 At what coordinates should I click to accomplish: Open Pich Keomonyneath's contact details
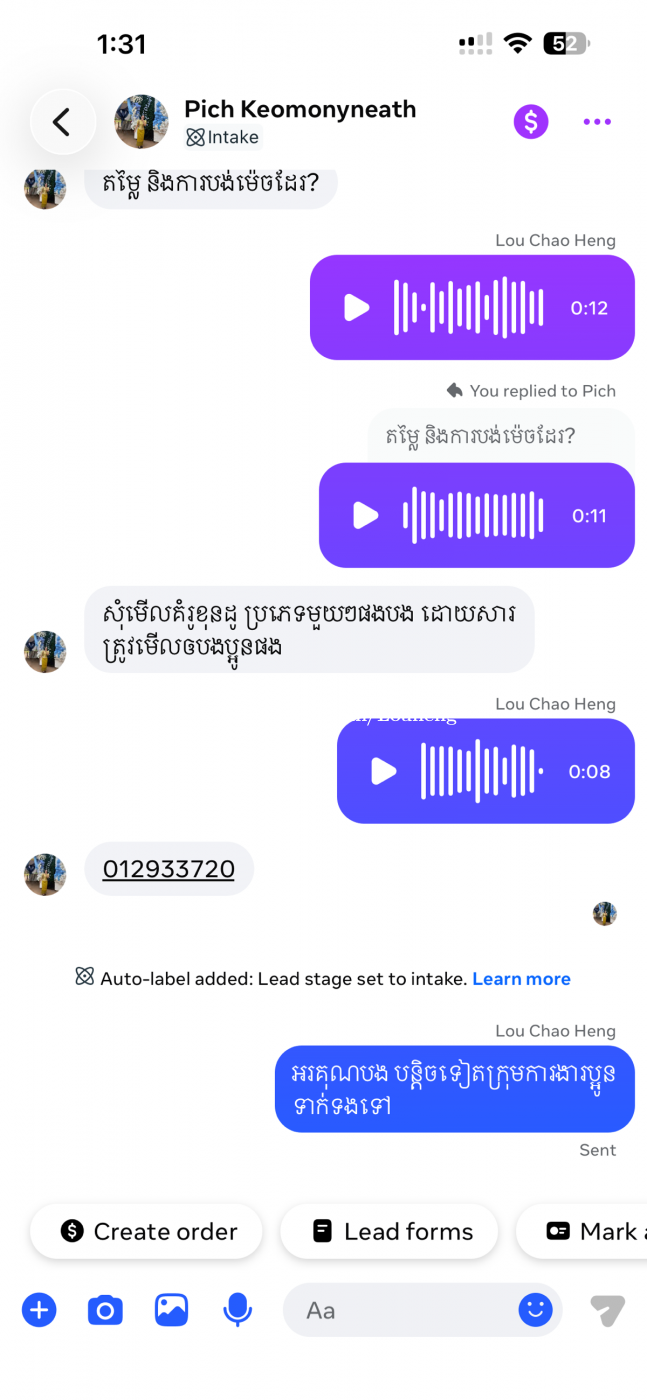tap(299, 110)
